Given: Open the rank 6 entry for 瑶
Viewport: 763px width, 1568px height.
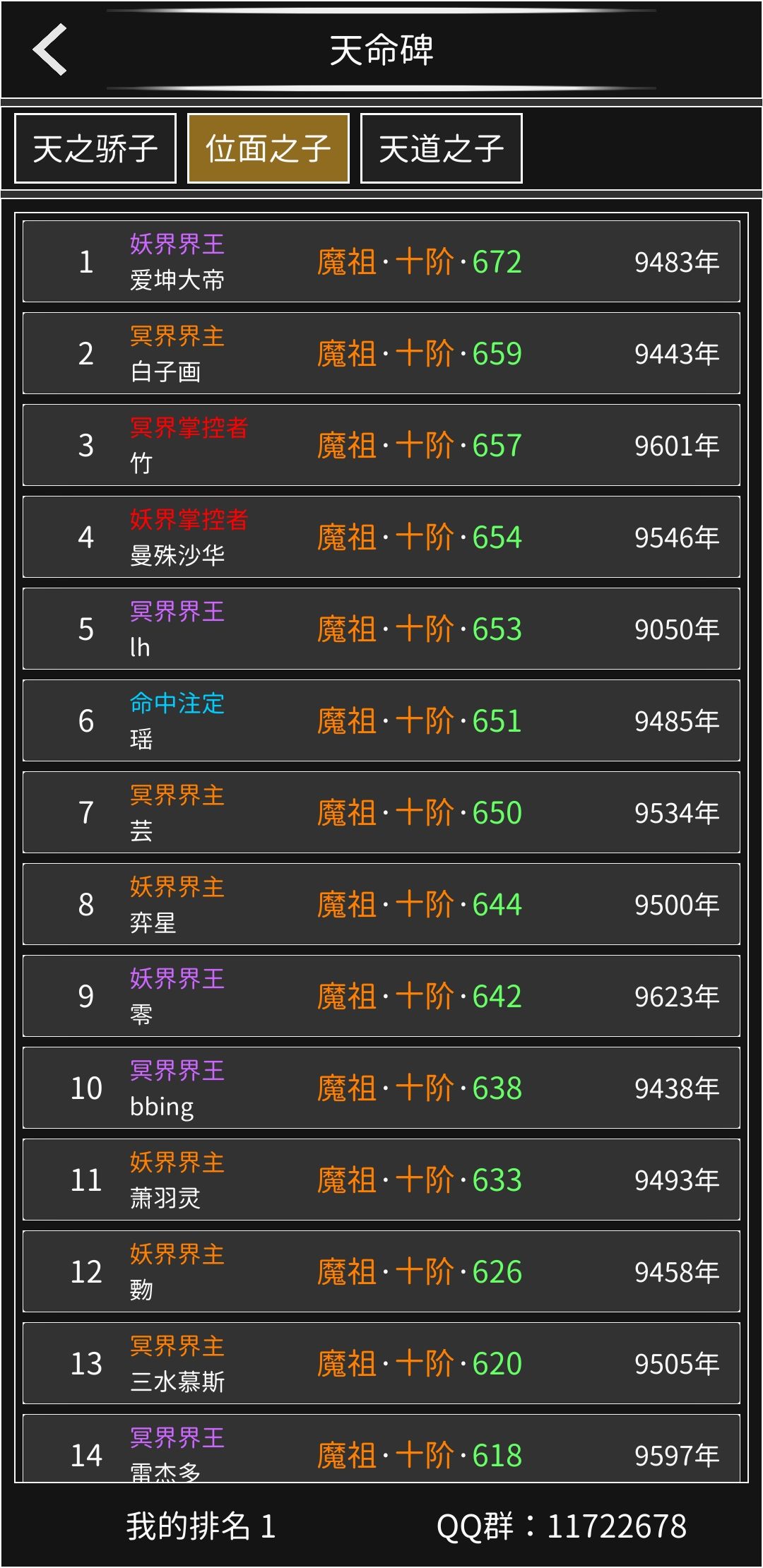Looking at the screenshot, I should click(381, 720).
